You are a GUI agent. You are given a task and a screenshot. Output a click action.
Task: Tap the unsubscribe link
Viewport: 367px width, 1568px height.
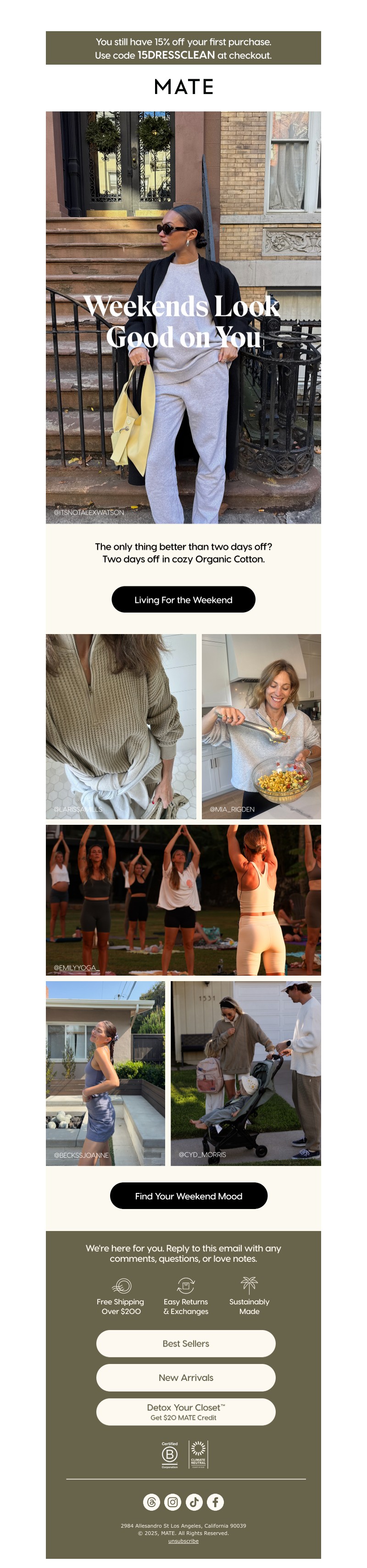point(183,1540)
